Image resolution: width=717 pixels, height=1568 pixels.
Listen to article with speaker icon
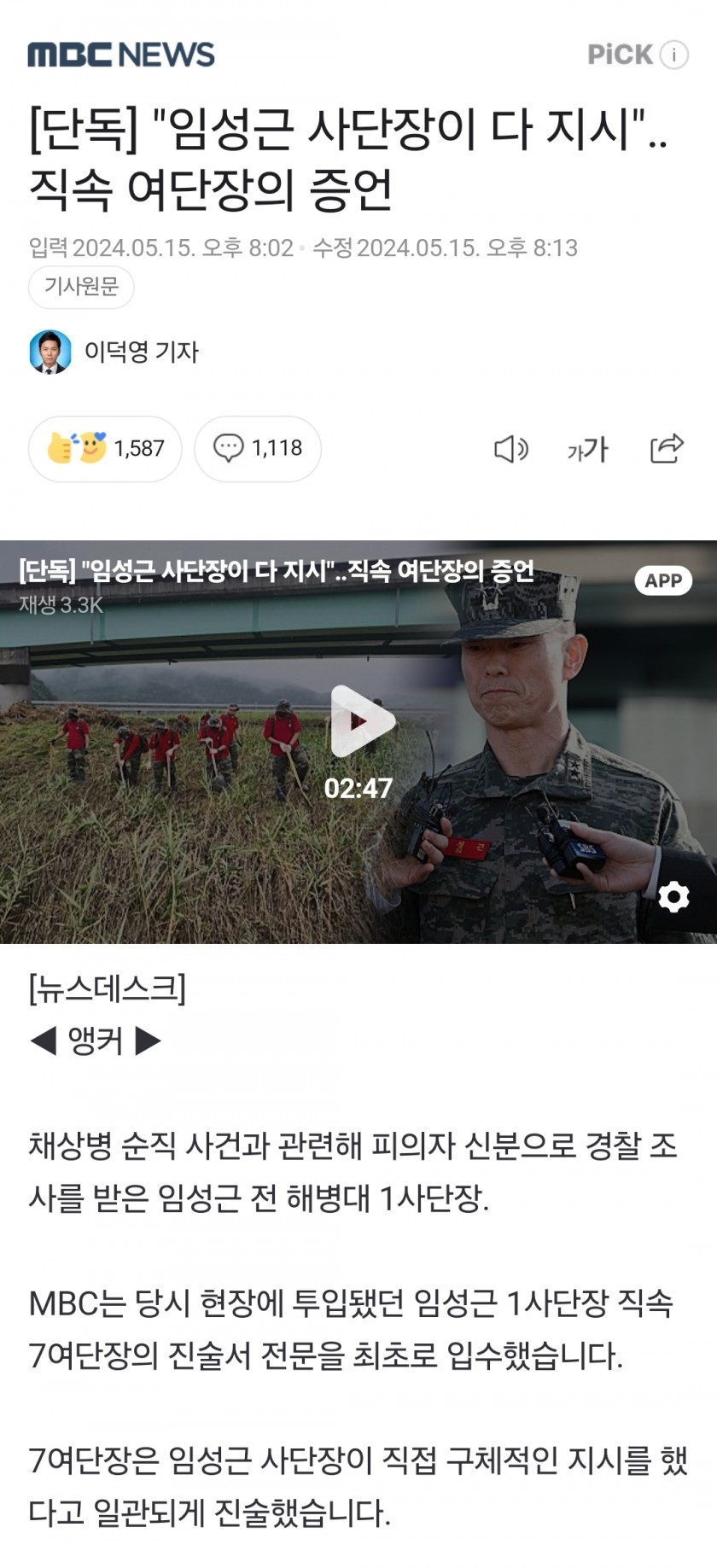pos(510,449)
